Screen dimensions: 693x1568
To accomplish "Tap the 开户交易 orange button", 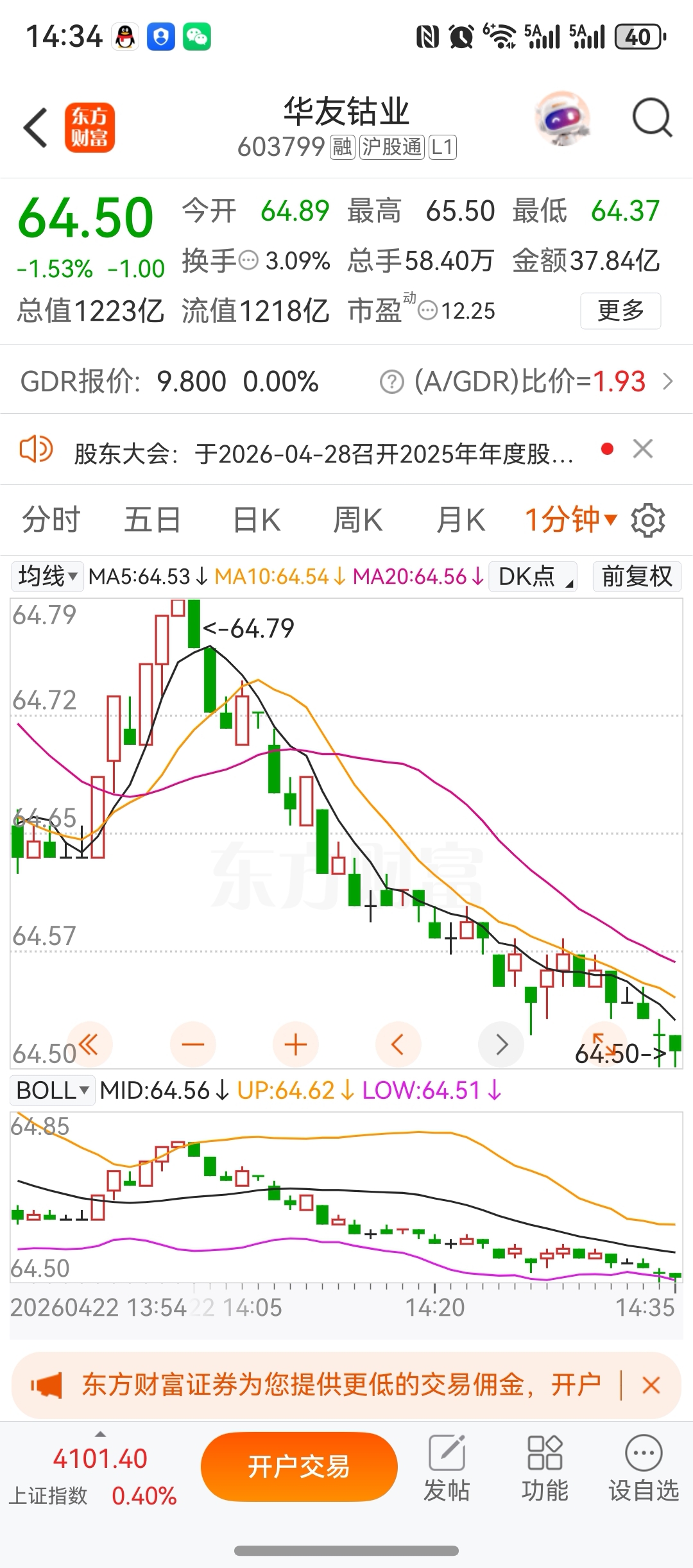I will (x=299, y=1467).
